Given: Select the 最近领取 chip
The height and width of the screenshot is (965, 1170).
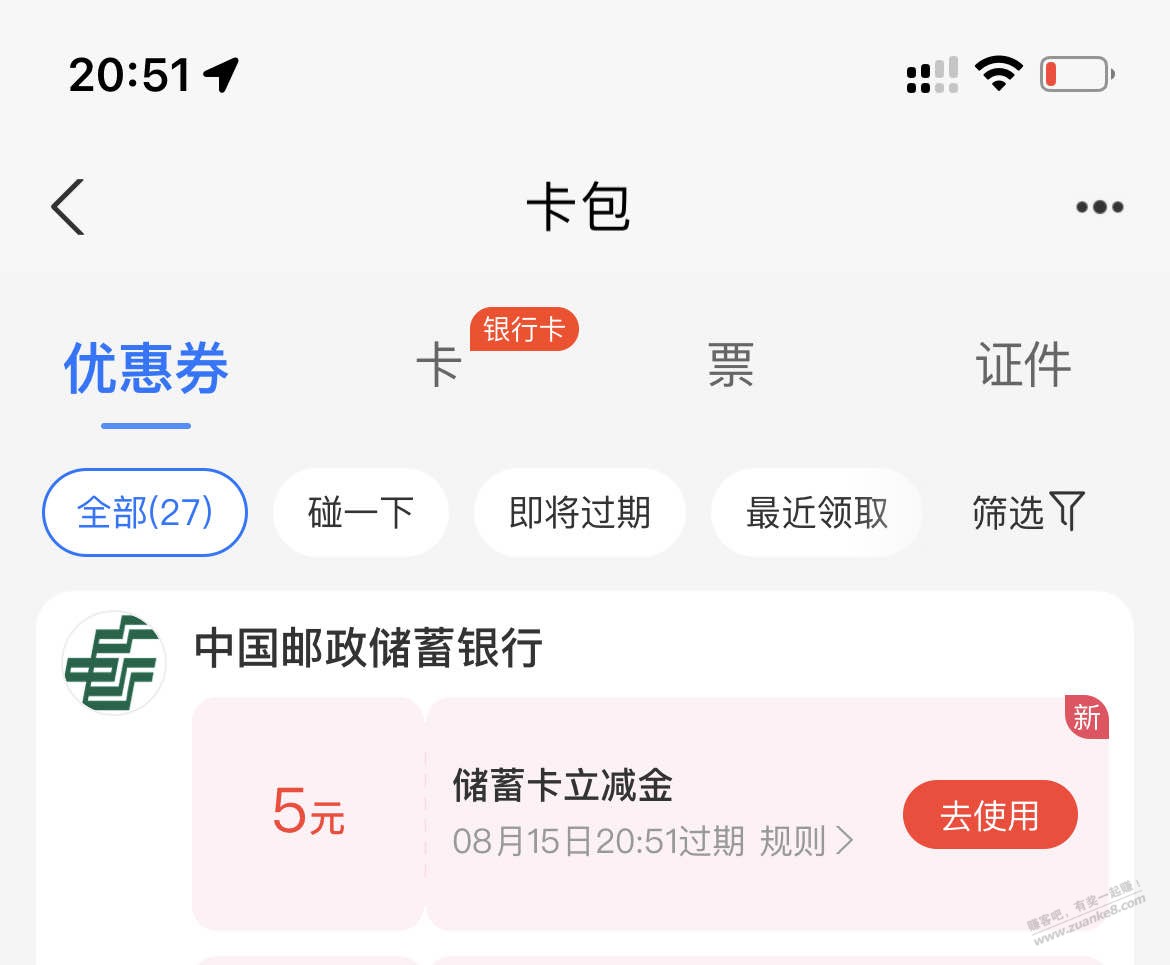Looking at the screenshot, I should 817,513.
